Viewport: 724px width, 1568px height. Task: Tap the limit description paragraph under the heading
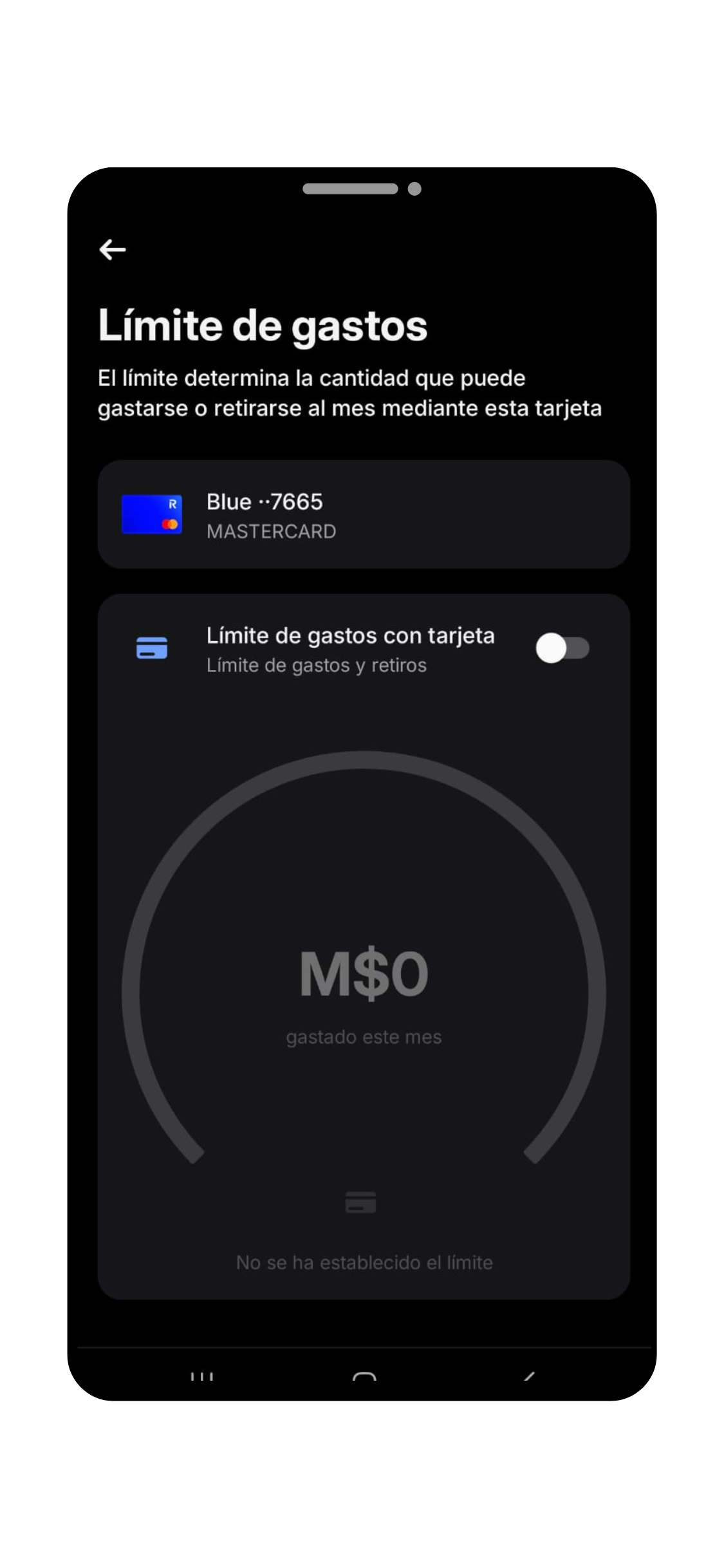(351, 393)
